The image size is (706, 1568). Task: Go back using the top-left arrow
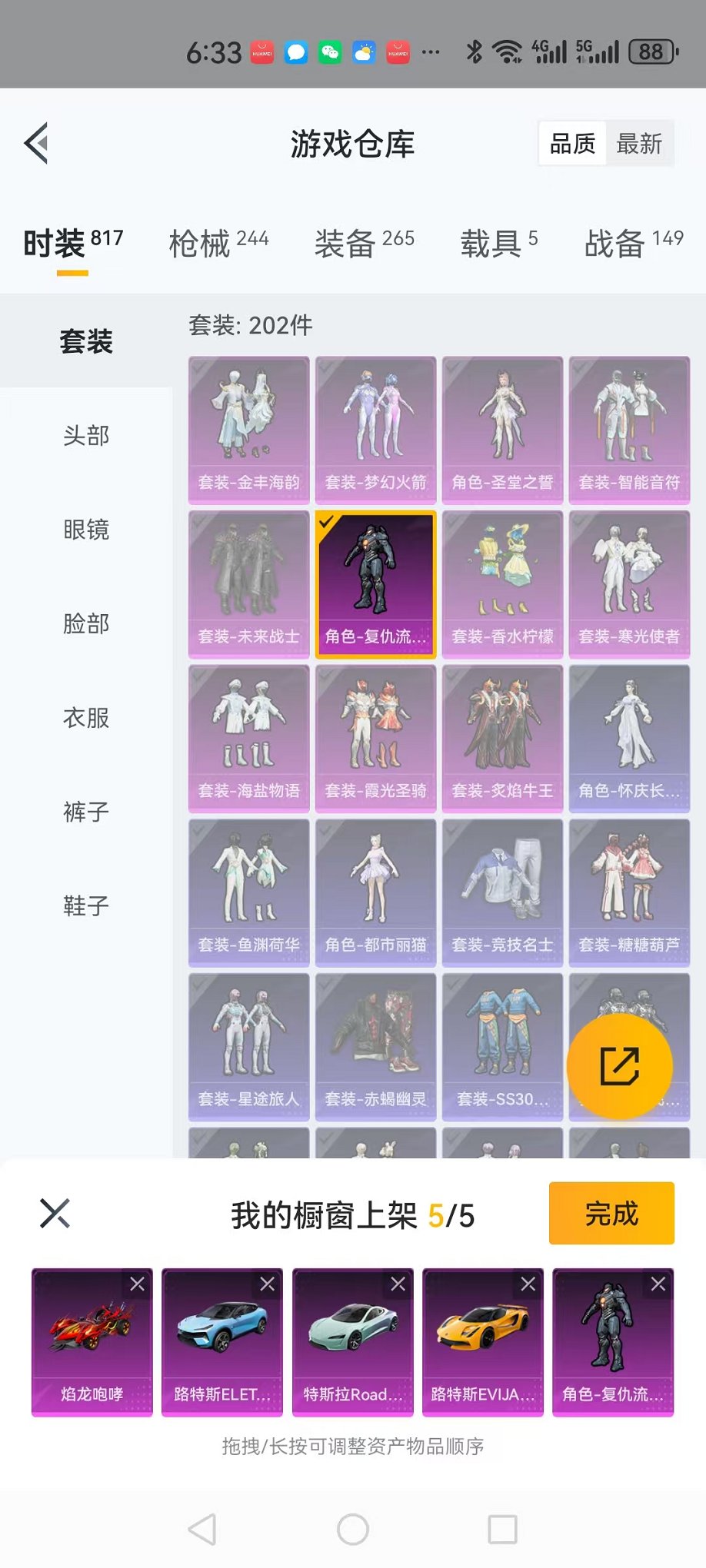[36, 143]
